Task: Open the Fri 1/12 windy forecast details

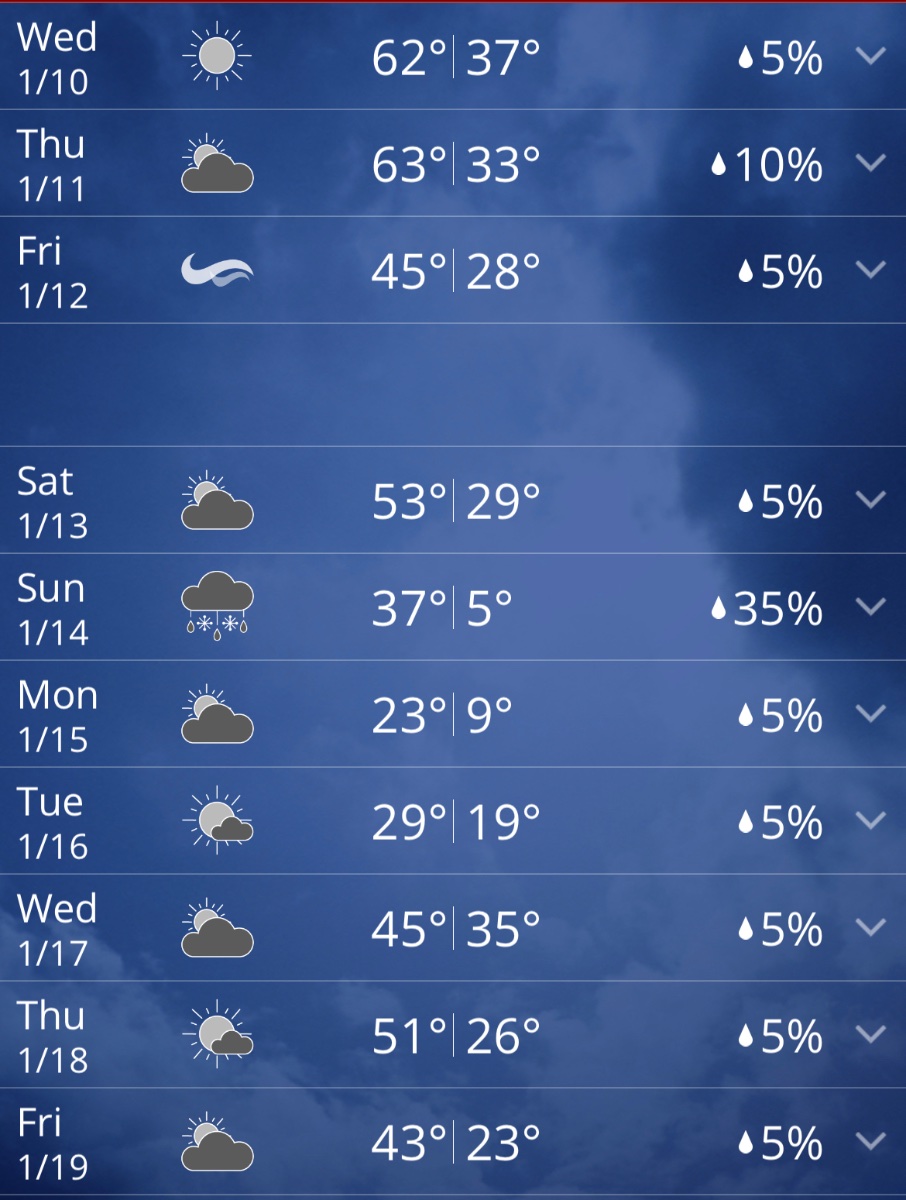Action: pos(871,270)
